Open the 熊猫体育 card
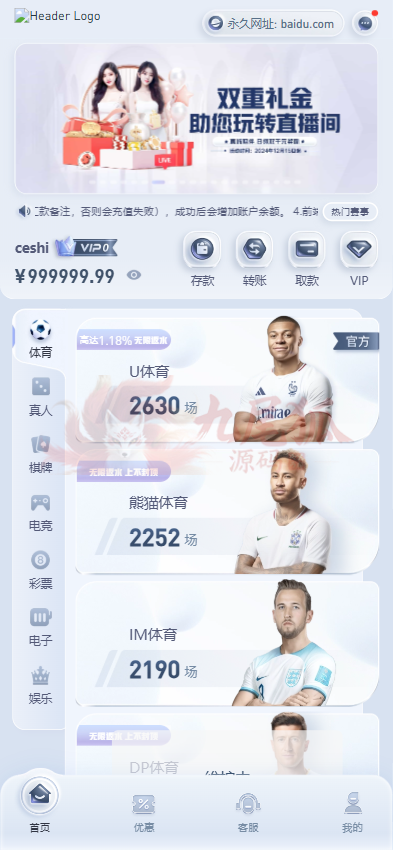Screen dimensions: 393x850 [x=227, y=511]
